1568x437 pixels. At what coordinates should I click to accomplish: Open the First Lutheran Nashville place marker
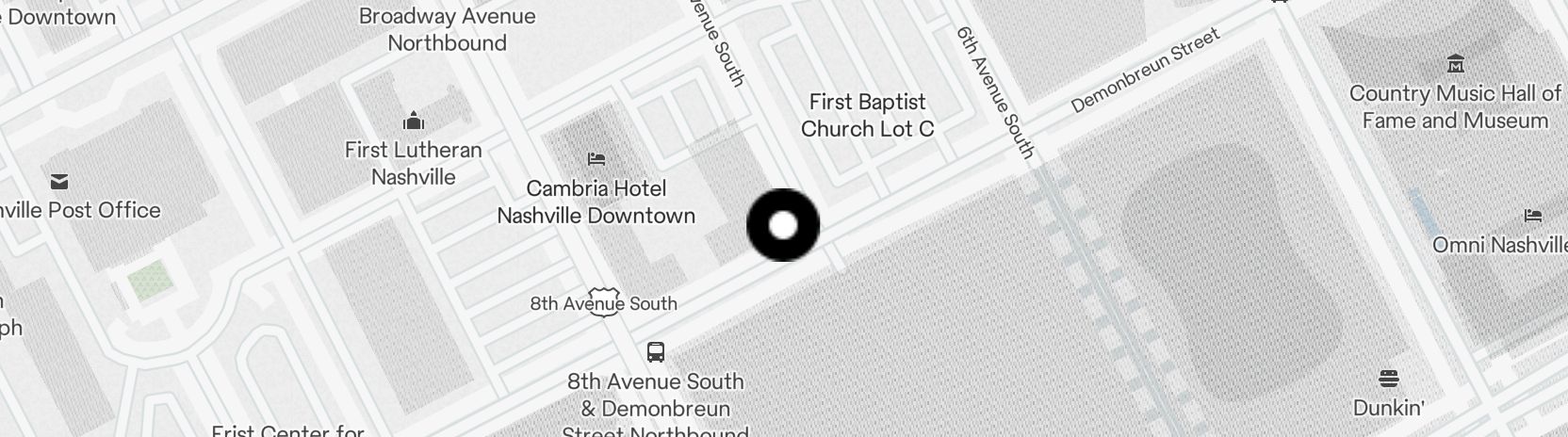point(413,121)
